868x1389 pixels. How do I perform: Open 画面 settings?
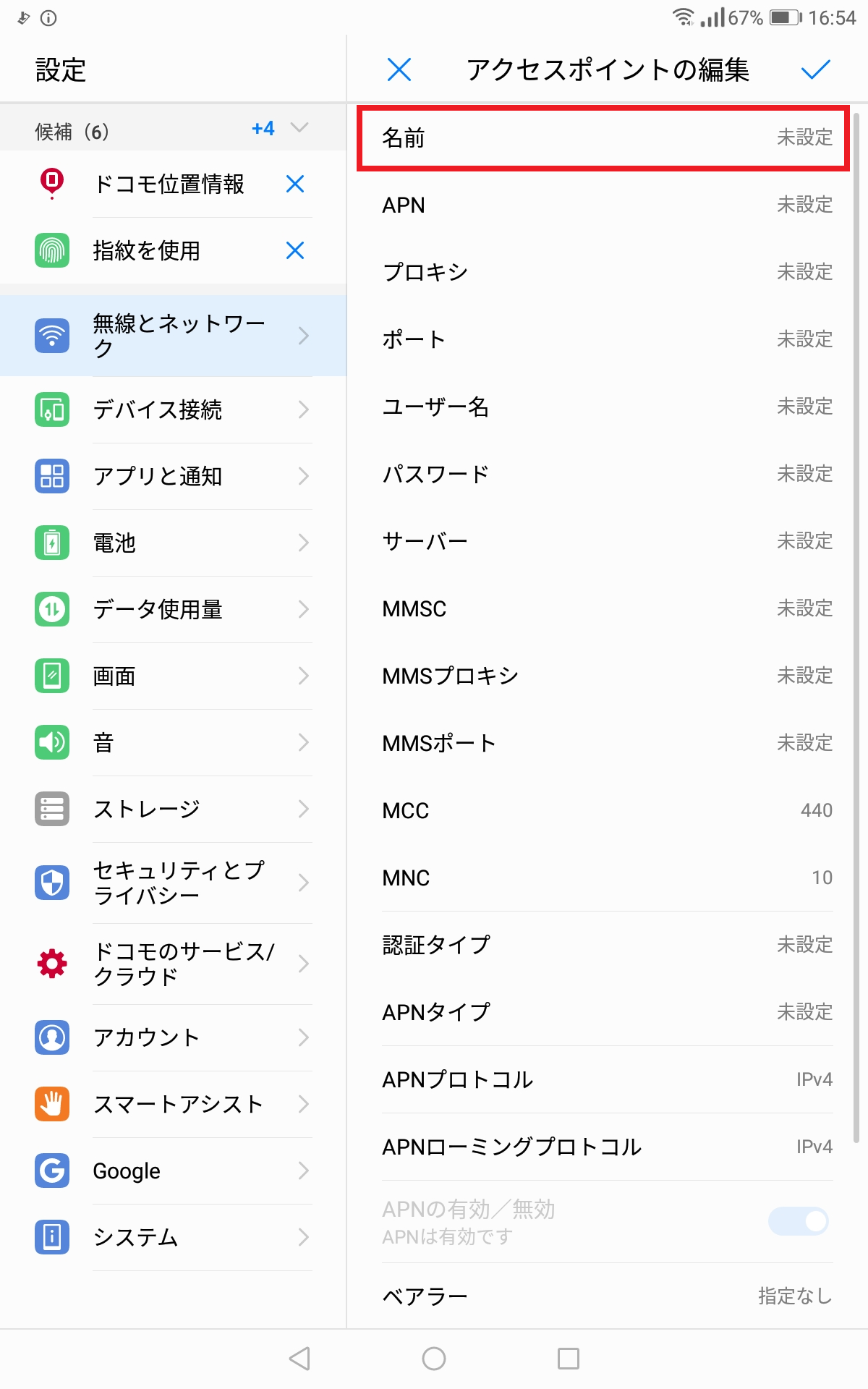coord(174,676)
